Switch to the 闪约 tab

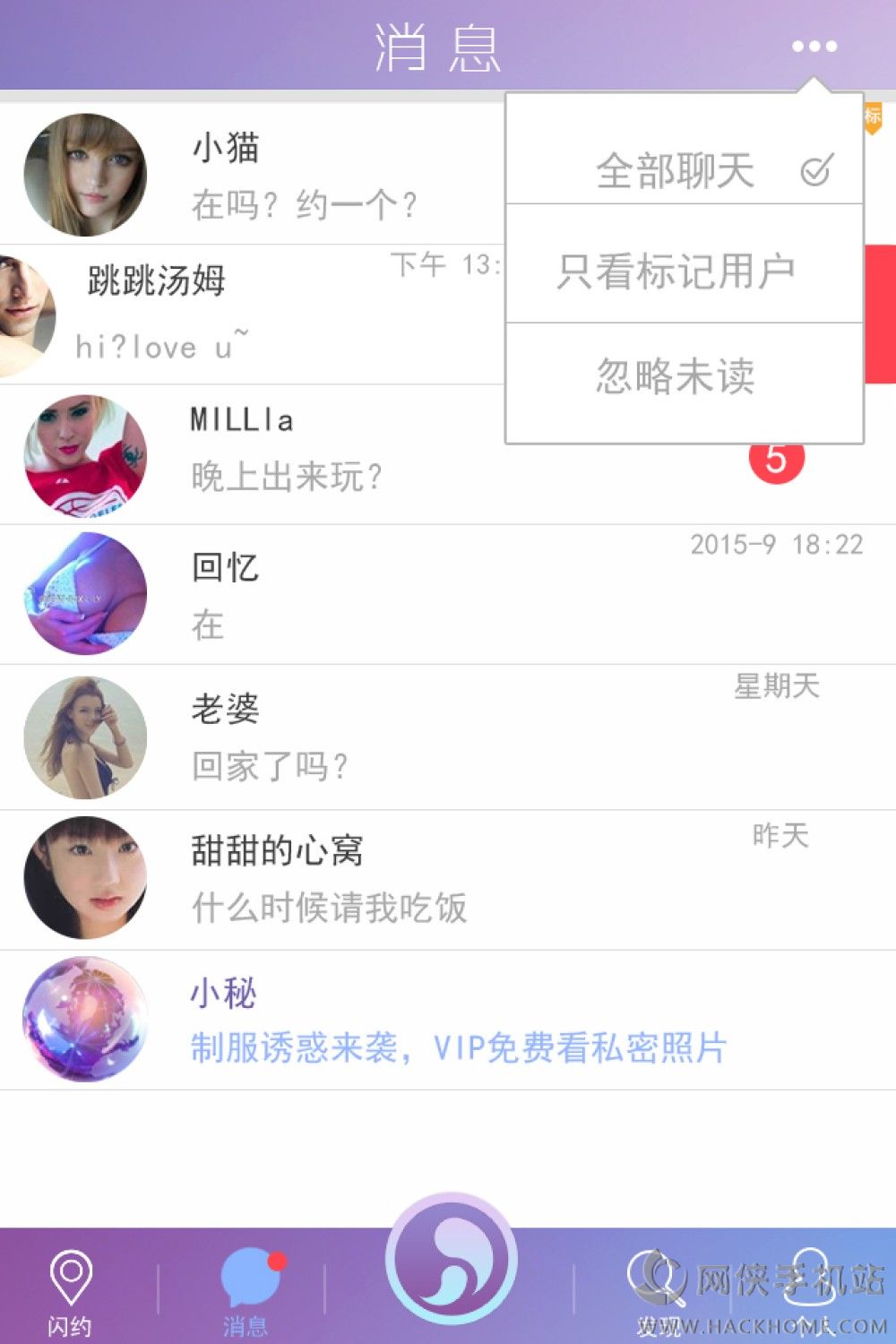pyautogui.click(x=70, y=1290)
